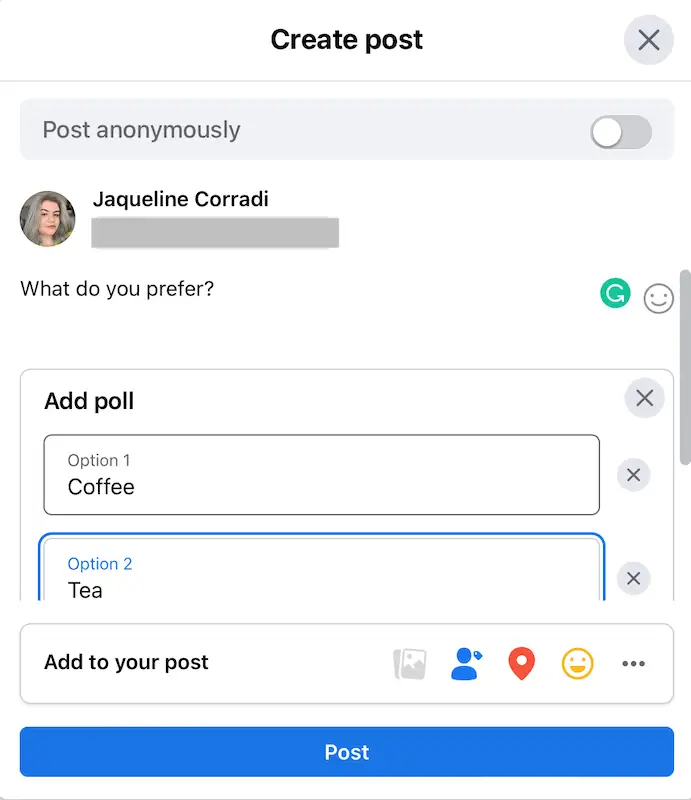Screen dimensions: 691x800
Task: Edit the text What do you prefer?
Action: (x=118, y=289)
